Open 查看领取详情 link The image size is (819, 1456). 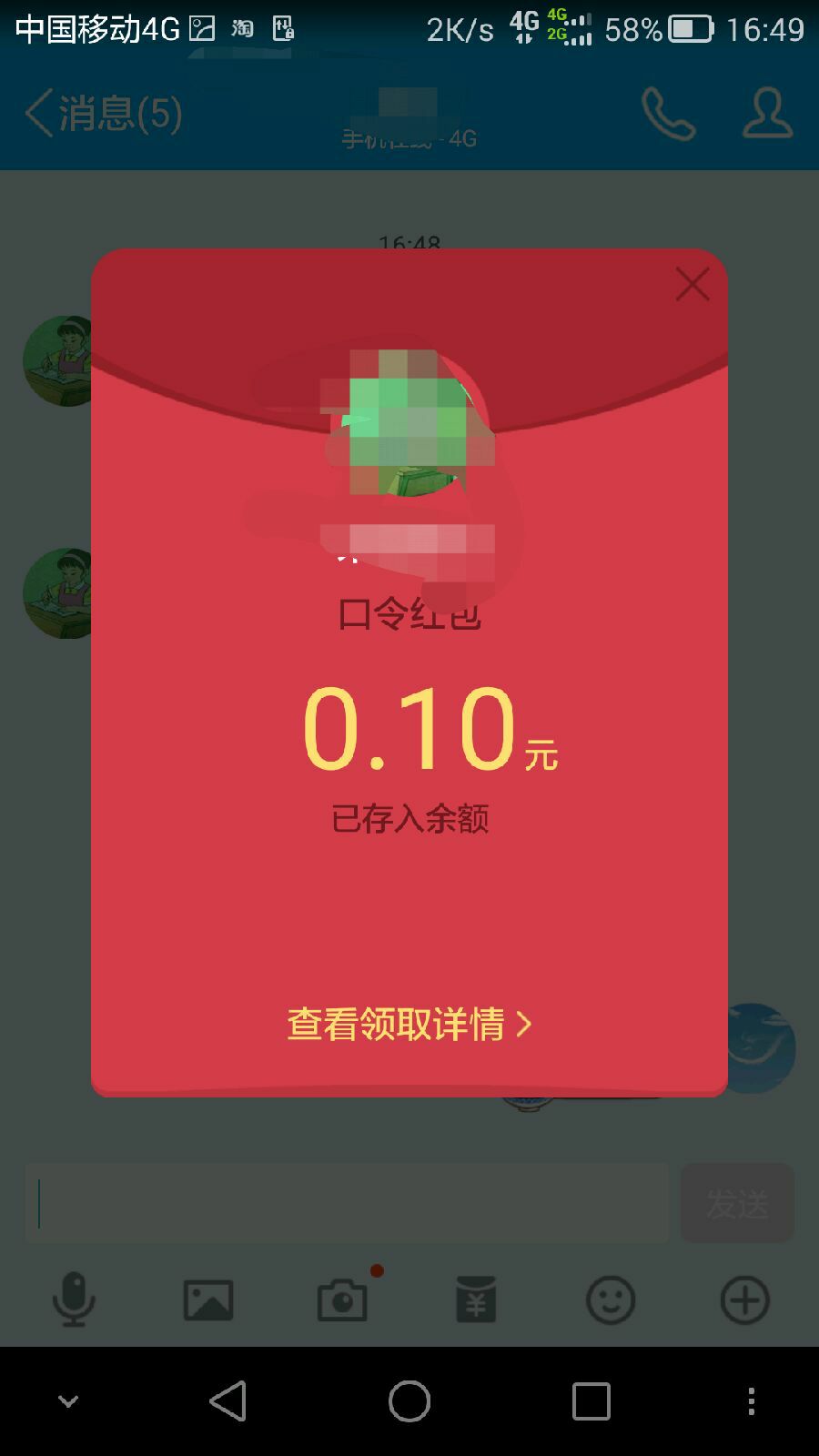point(409,1025)
